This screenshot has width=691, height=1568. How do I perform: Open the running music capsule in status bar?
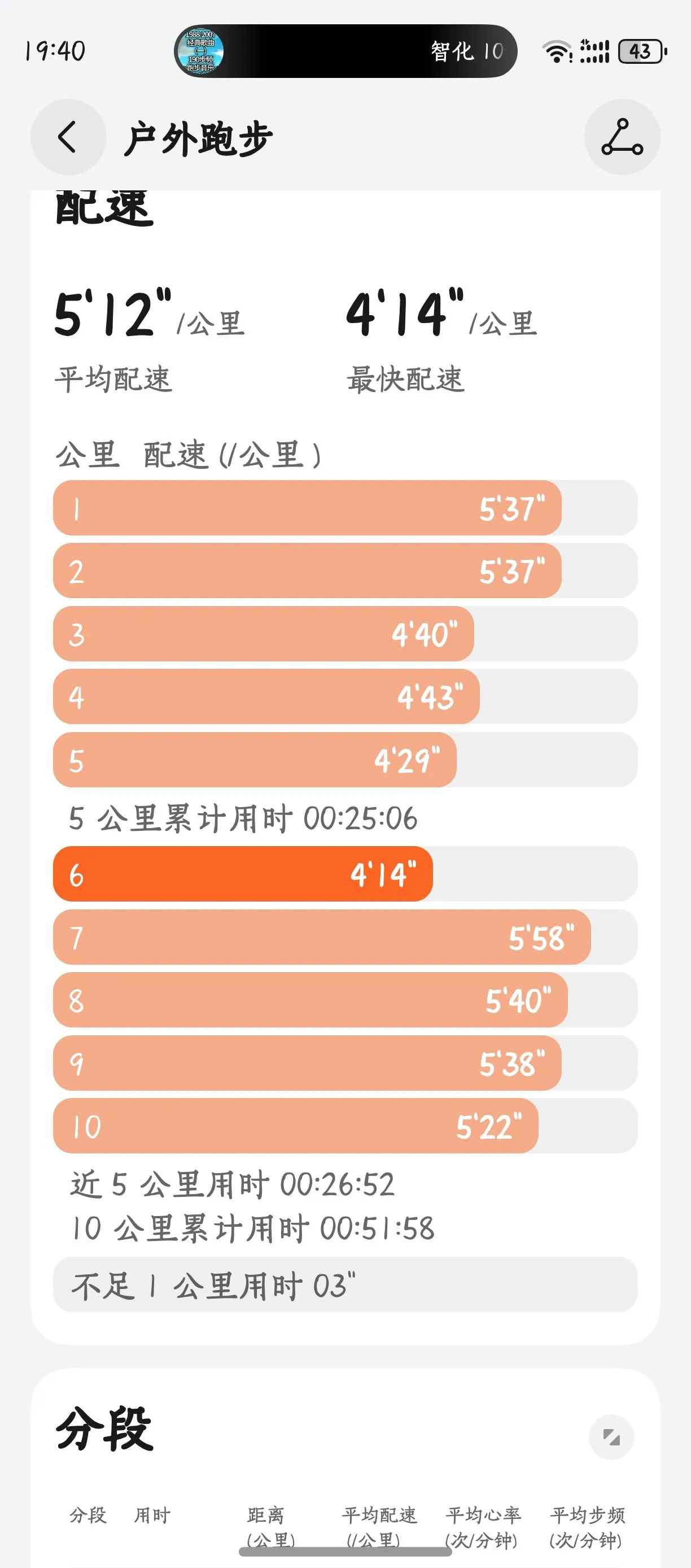[x=345, y=51]
